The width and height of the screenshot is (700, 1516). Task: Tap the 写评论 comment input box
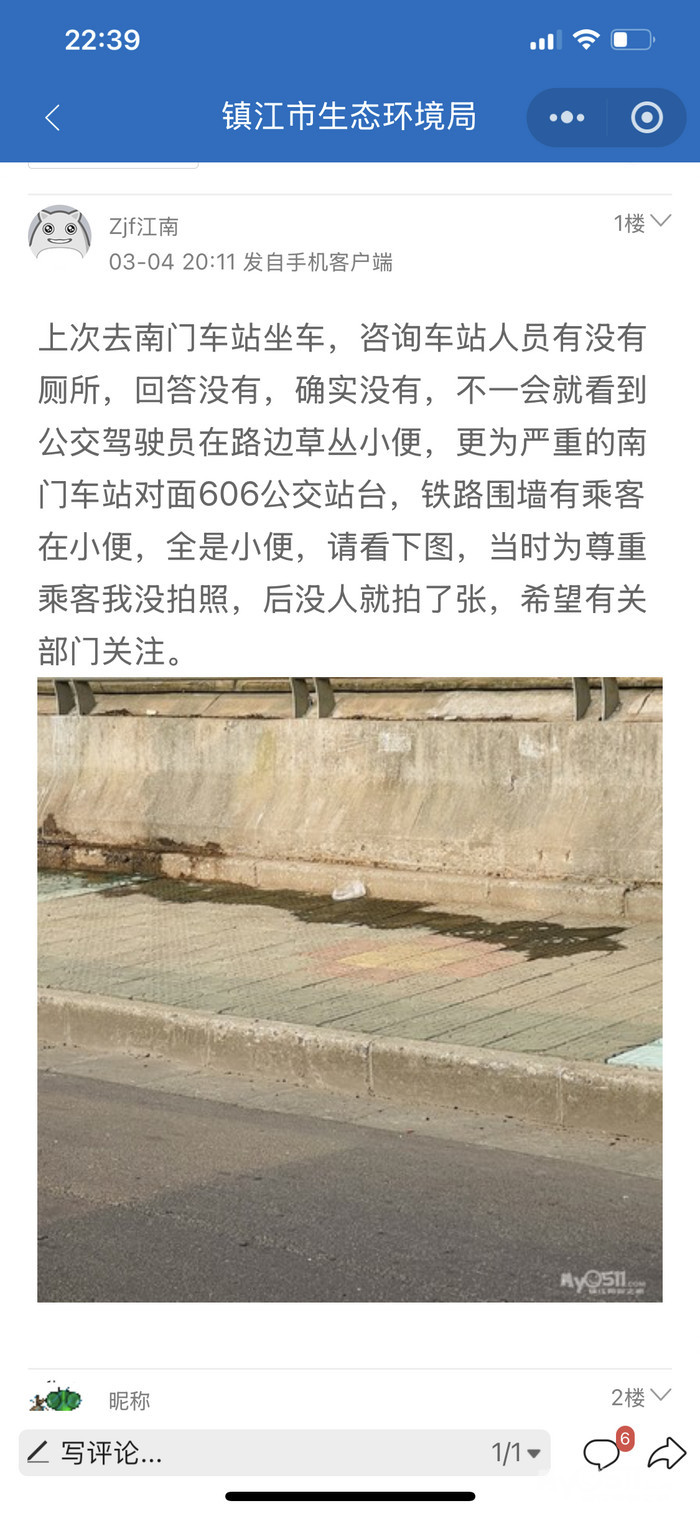(240, 1453)
